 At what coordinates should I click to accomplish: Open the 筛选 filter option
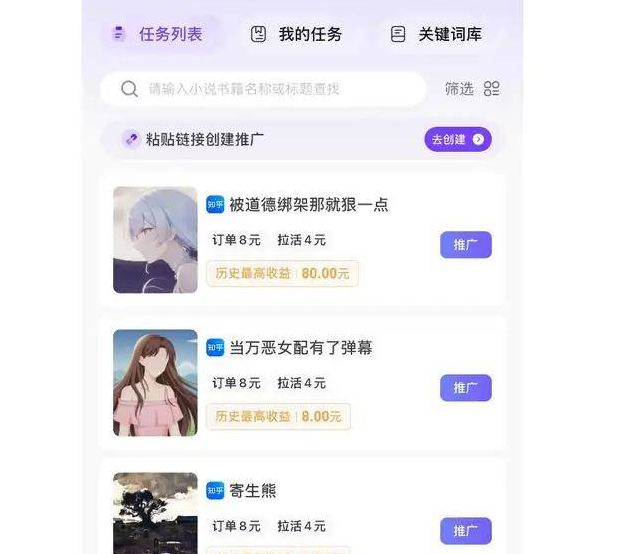point(459,89)
